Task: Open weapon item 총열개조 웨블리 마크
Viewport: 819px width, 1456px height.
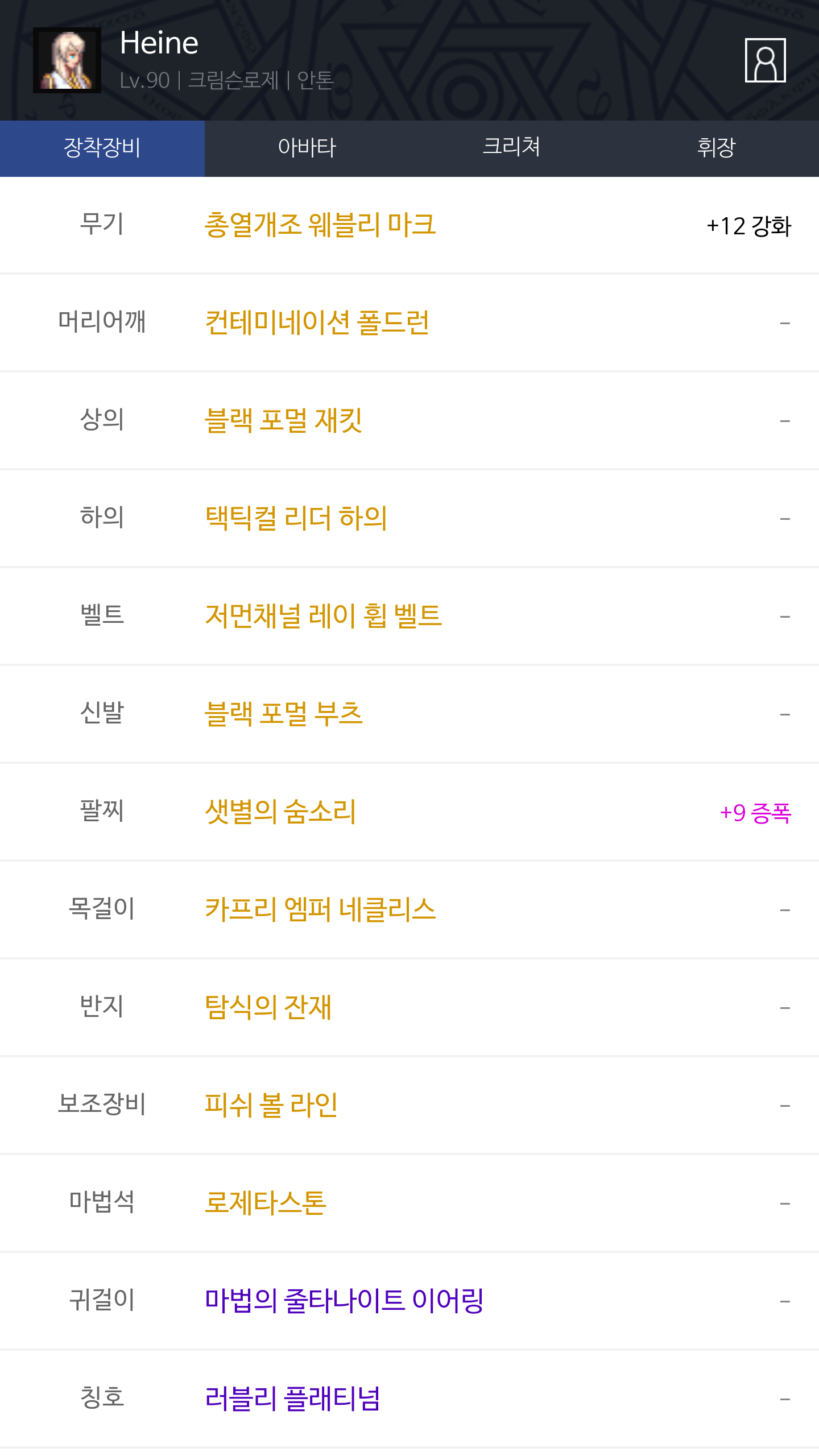Action: coord(320,225)
